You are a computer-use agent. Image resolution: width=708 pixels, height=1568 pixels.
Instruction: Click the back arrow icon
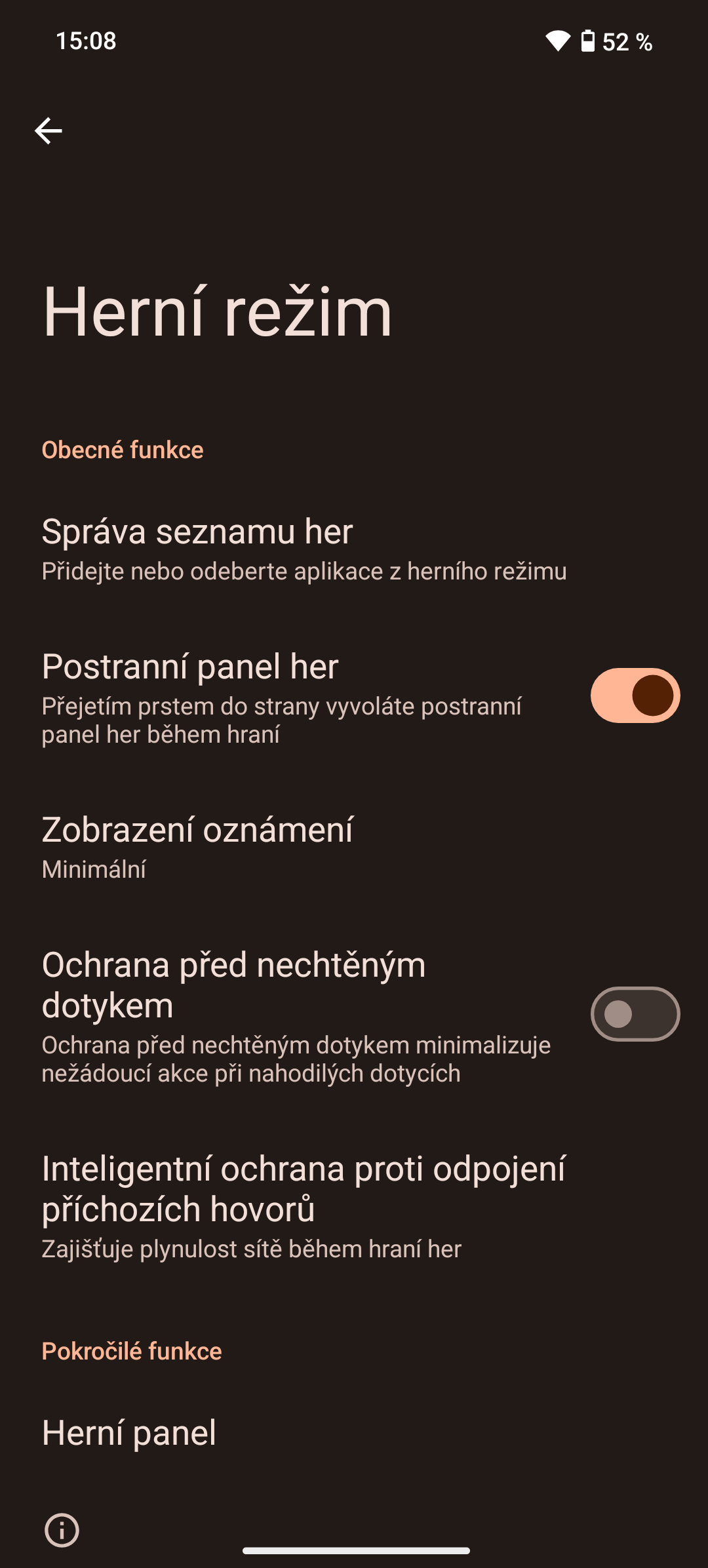click(x=49, y=130)
